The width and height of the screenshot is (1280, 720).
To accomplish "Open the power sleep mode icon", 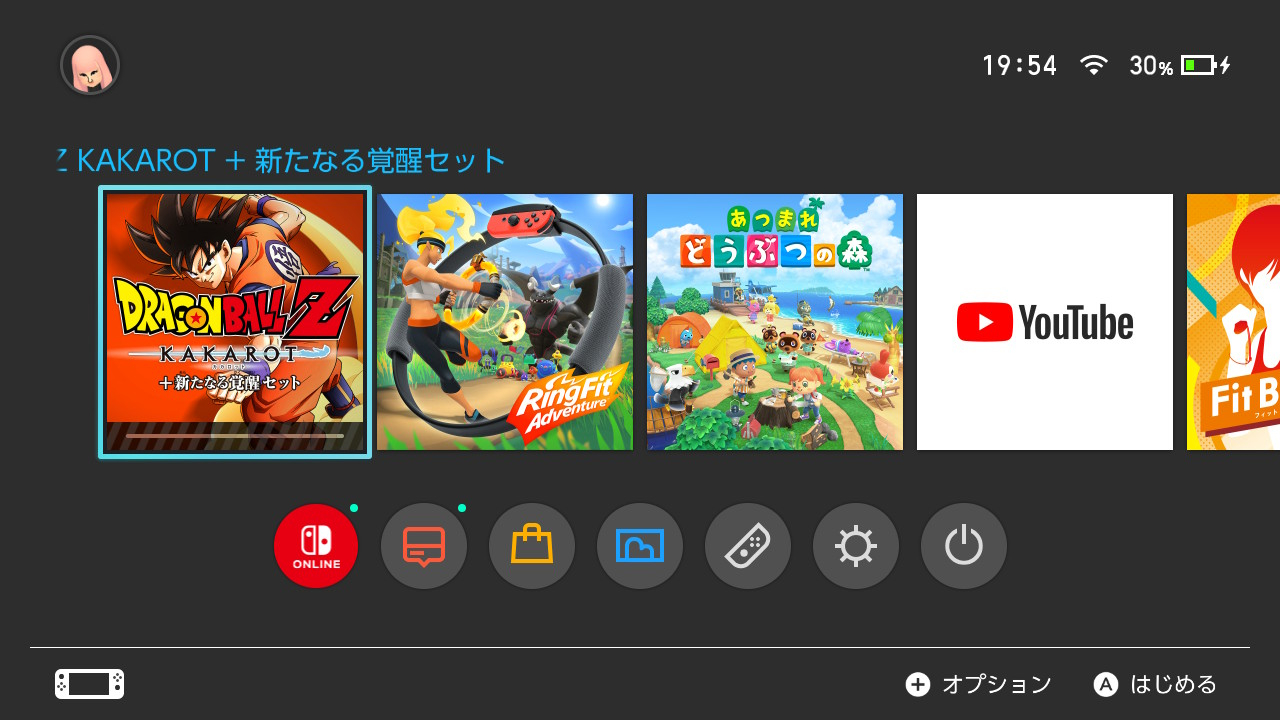I will [964, 546].
